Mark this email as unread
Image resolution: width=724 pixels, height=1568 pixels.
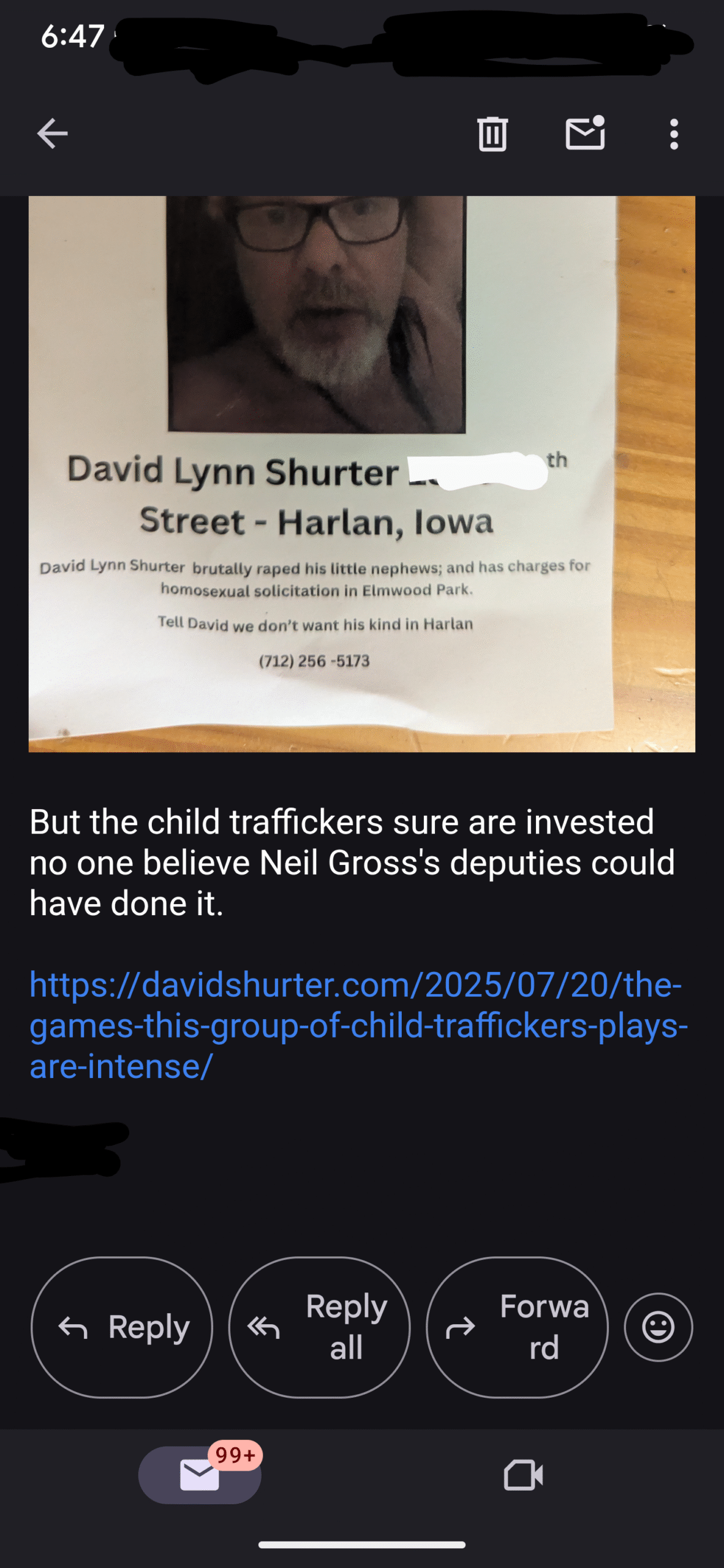pos(585,133)
